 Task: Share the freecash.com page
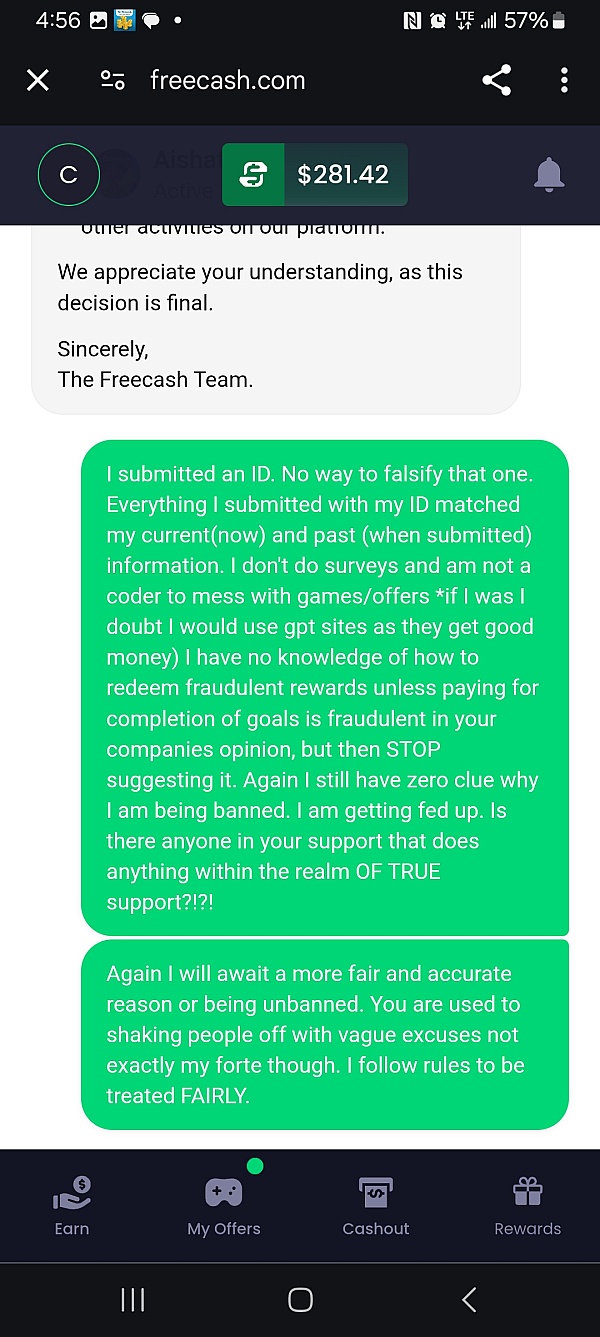coord(496,81)
